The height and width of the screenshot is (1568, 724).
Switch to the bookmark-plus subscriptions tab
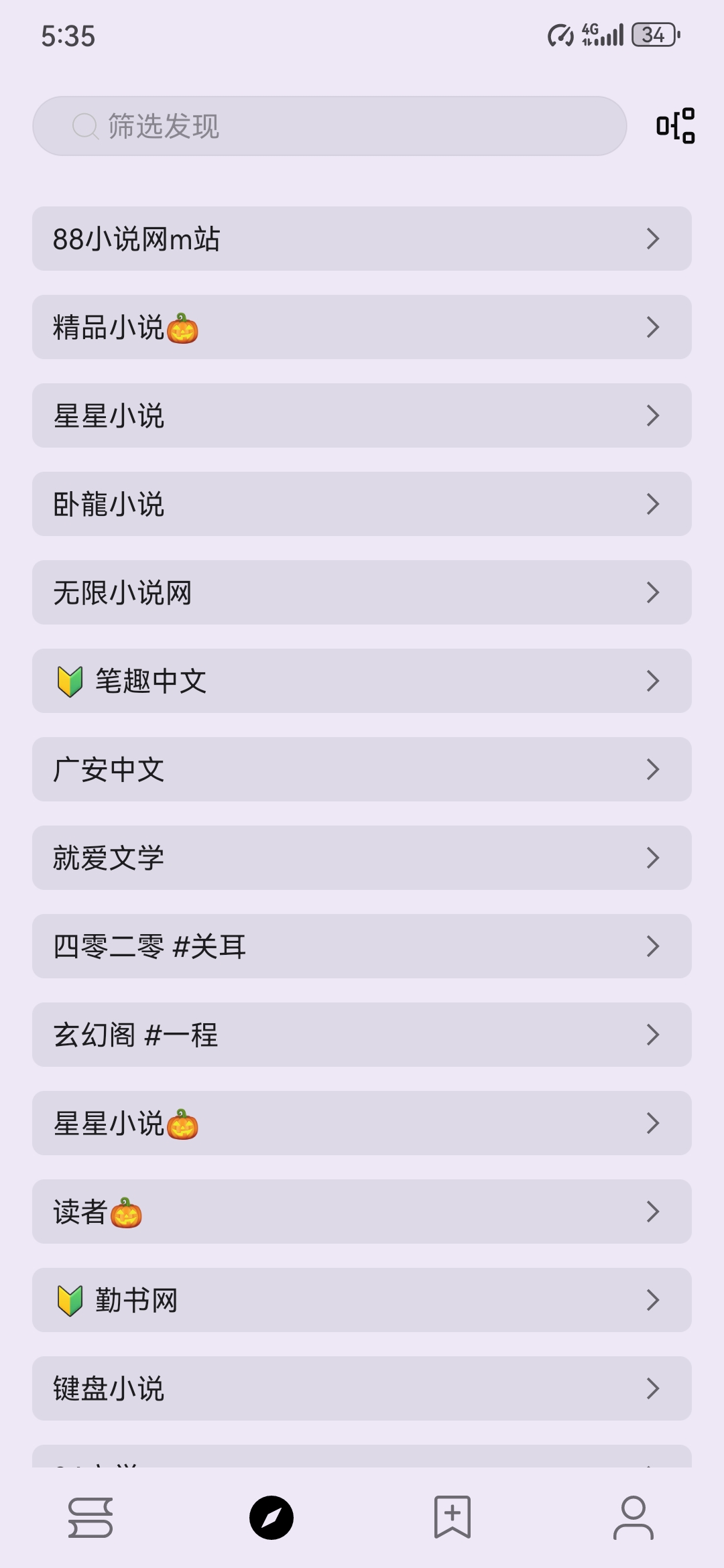(x=452, y=1518)
